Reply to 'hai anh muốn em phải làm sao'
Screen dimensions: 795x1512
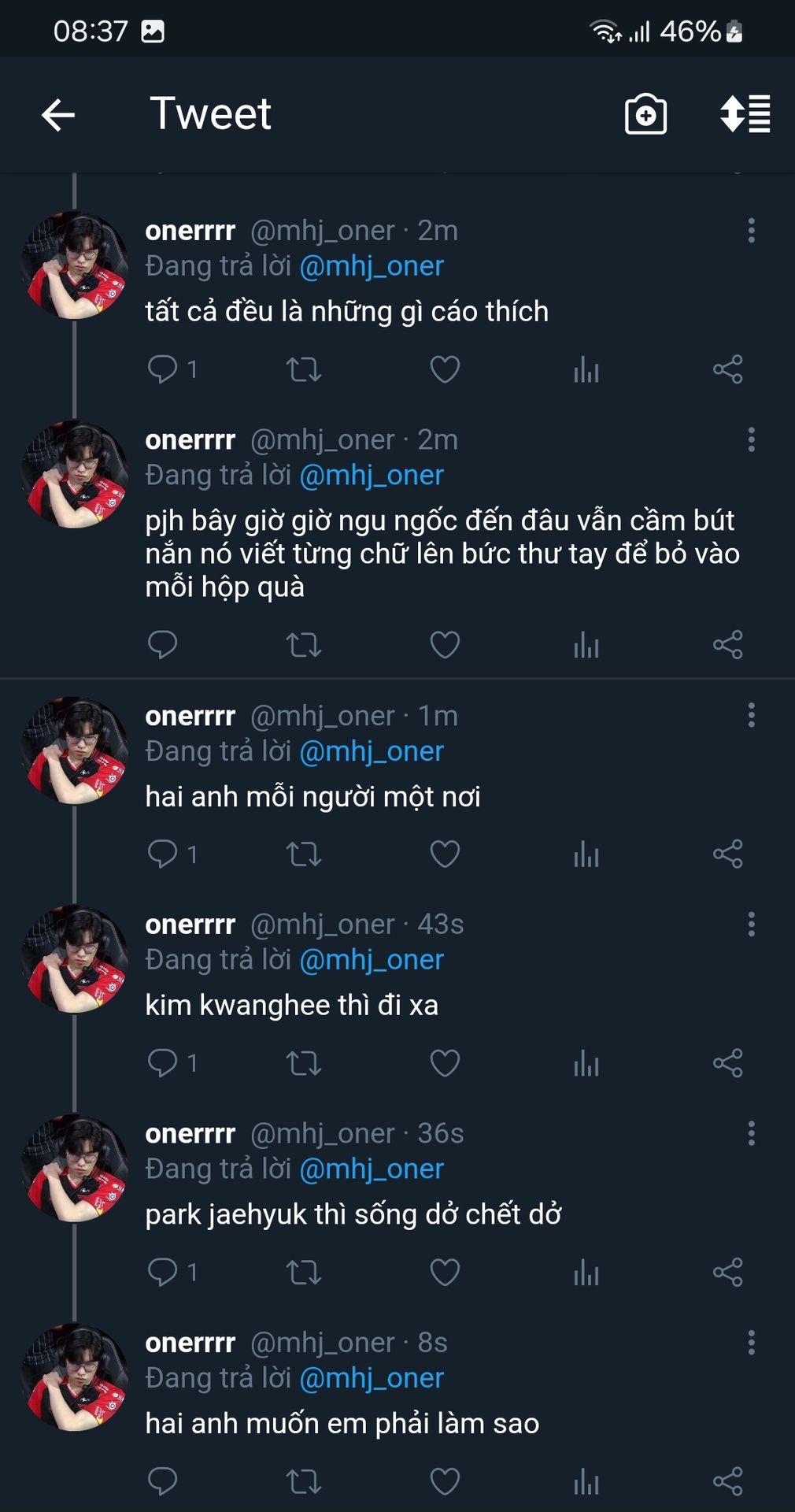(x=163, y=1481)
